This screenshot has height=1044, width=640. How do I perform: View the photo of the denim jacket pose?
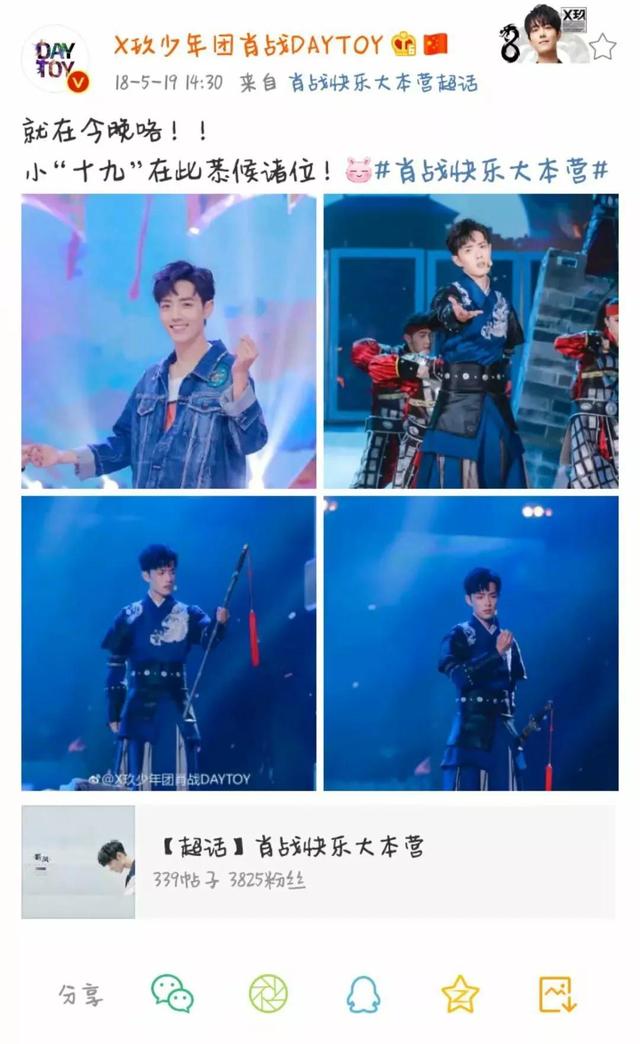[169, 341]
